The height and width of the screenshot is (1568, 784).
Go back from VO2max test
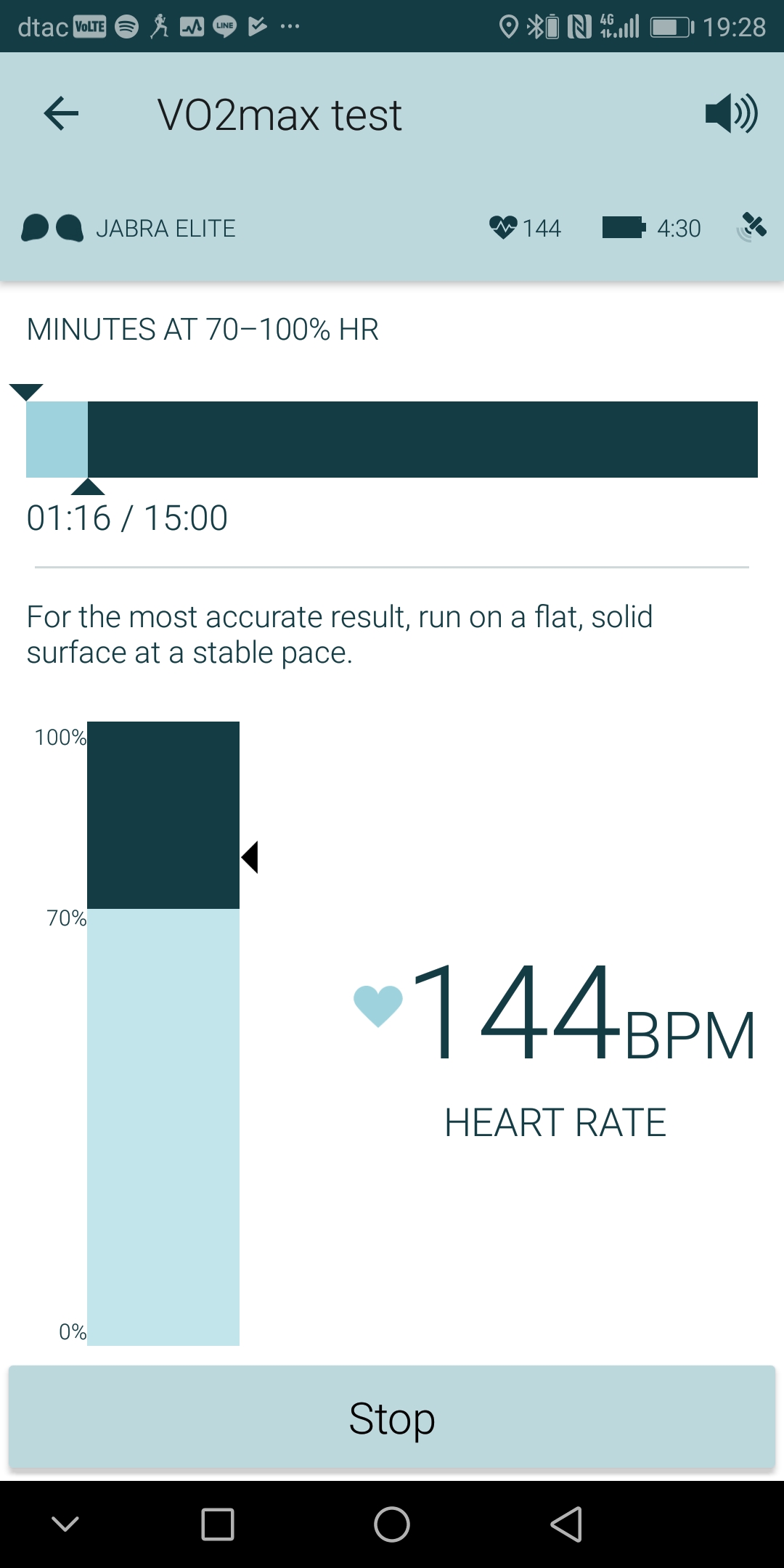(61, 114)
